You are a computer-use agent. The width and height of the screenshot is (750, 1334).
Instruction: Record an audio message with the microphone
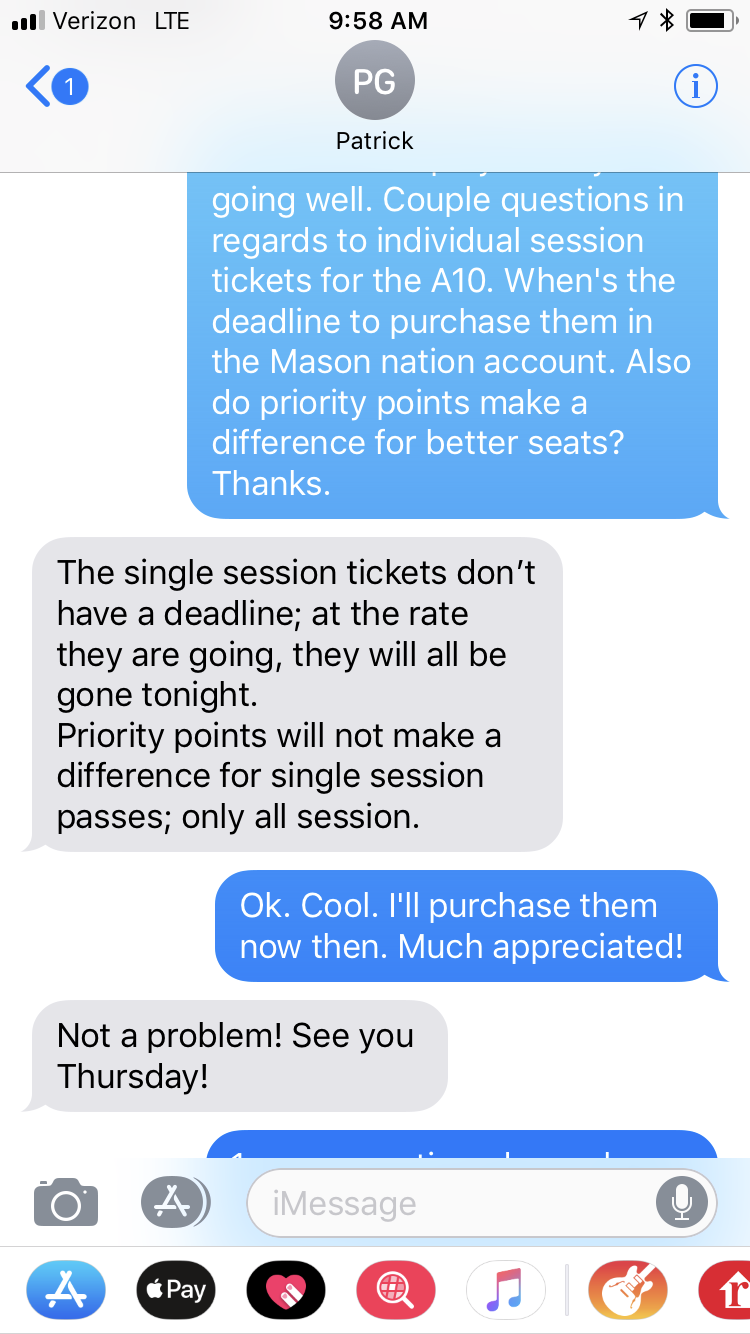tap(682, 1203)
